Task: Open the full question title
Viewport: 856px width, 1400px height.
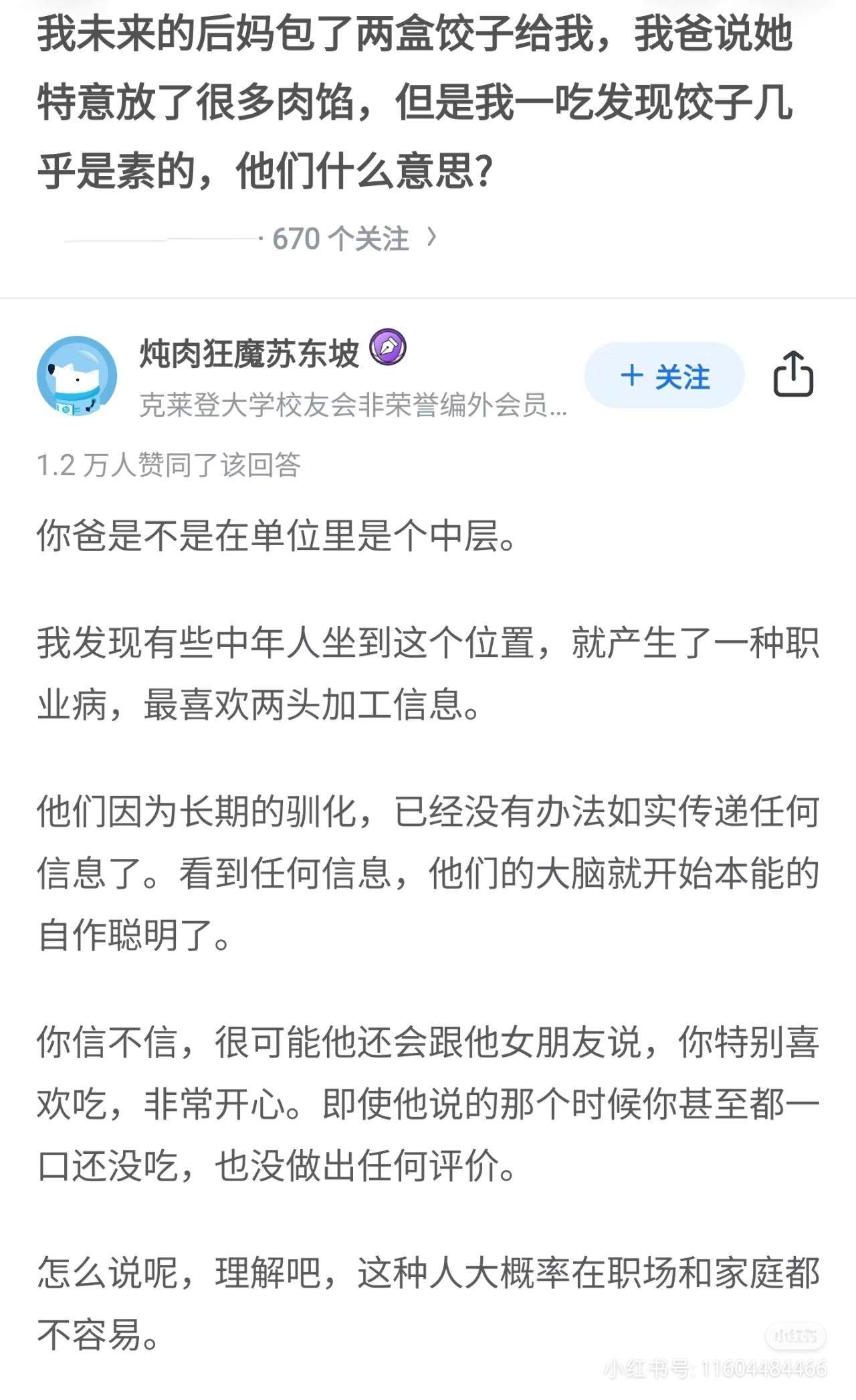Action: click(415, 103)
